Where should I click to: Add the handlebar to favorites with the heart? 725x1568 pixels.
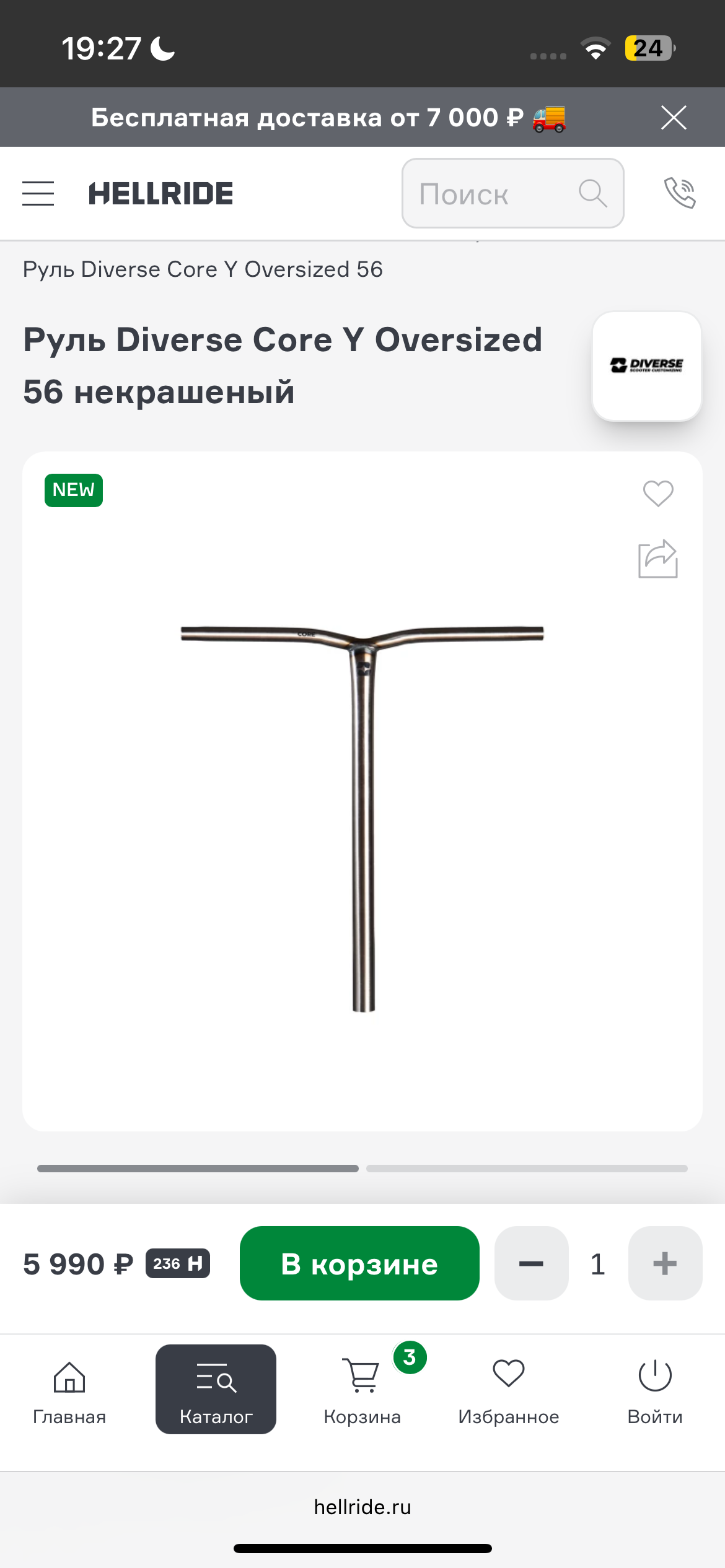click(657, 494)
